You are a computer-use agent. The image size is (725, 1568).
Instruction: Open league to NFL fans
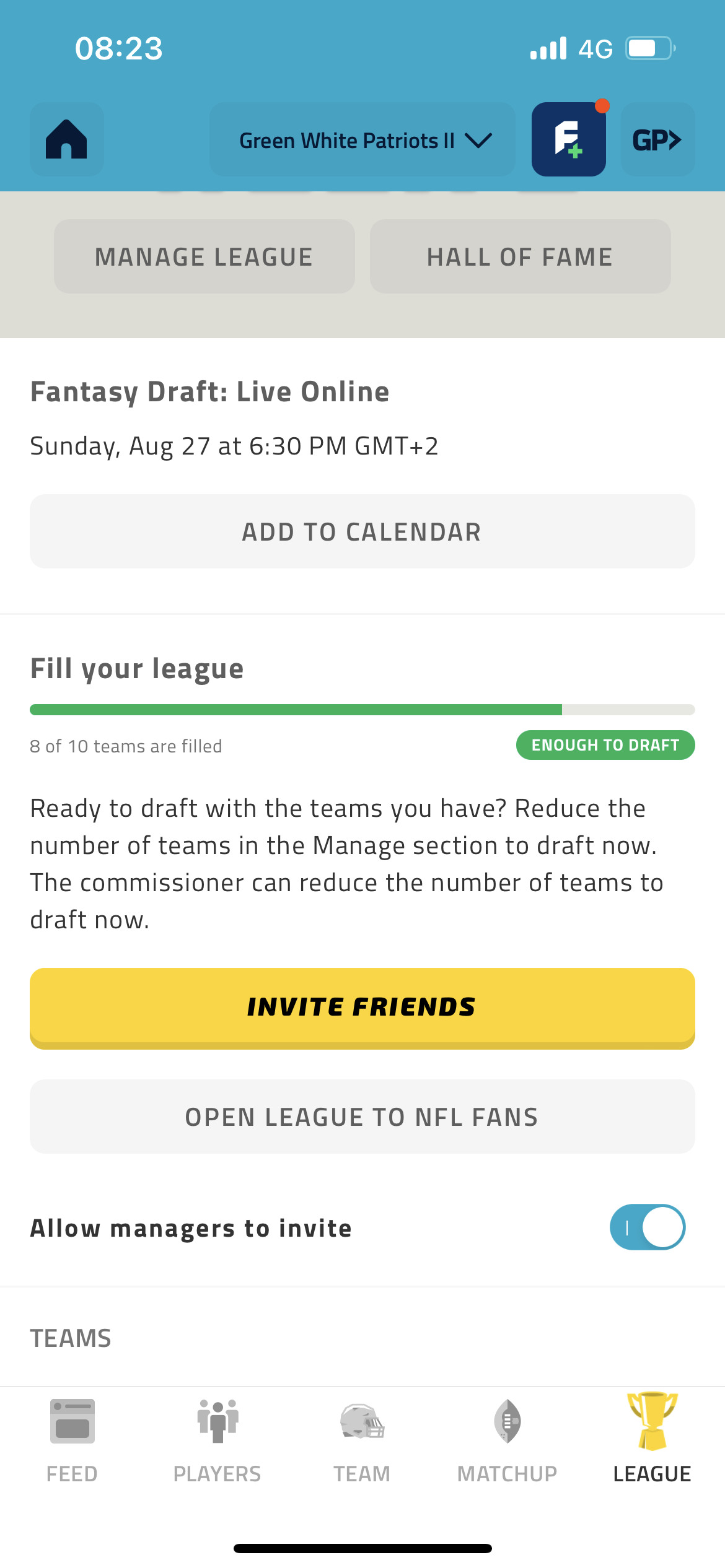[362, 1117]
